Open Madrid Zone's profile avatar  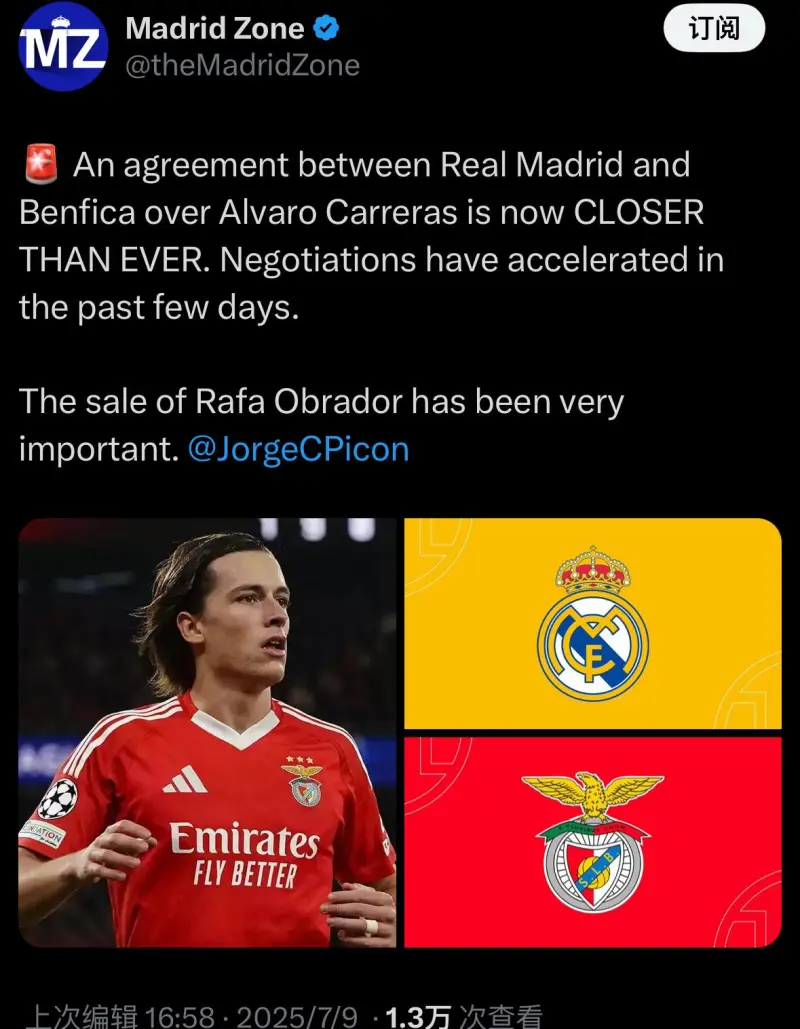pyautogui.click(x=63, y=47)
